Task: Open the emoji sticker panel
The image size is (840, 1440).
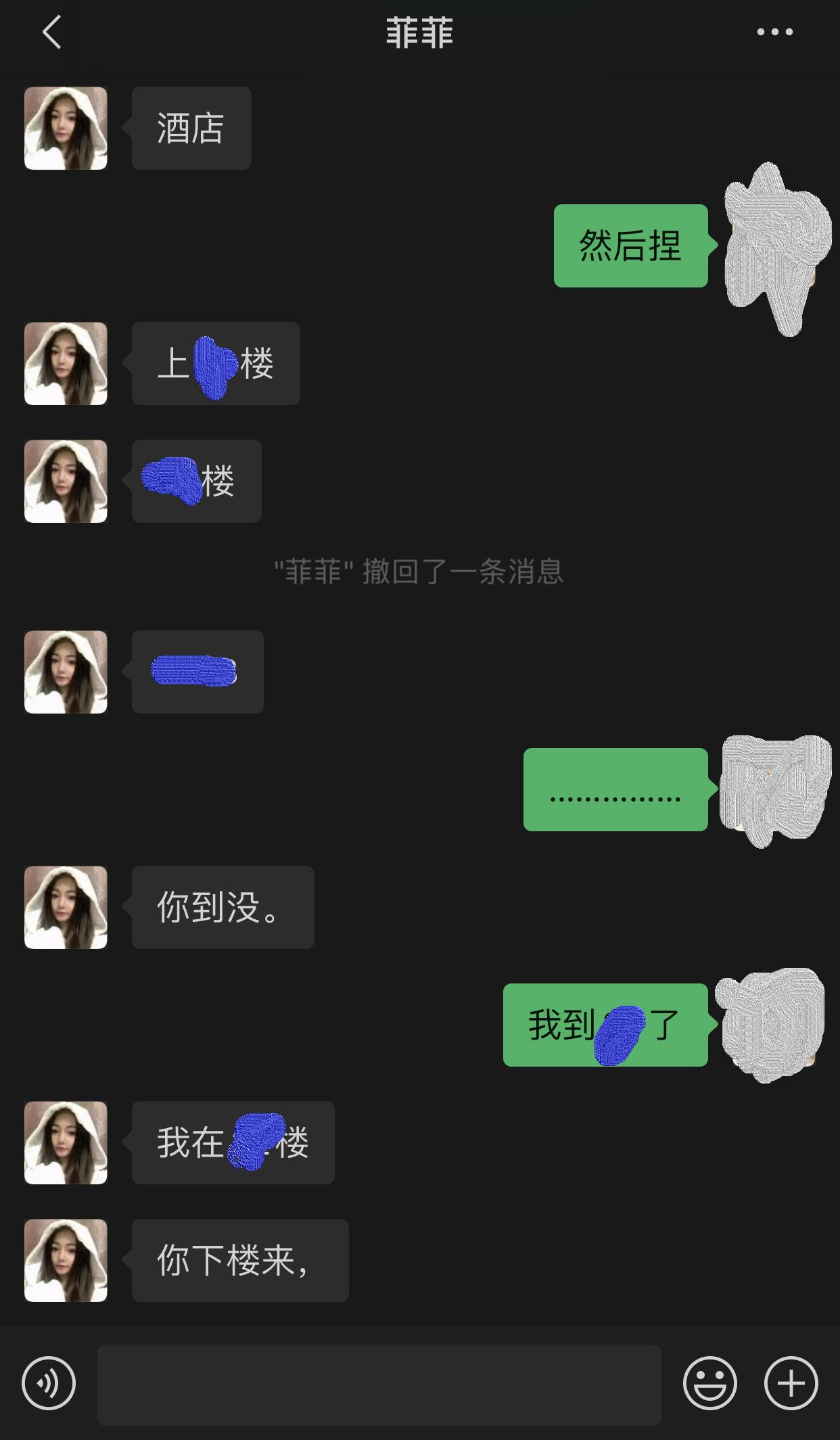Action: tap(709, 1384)
